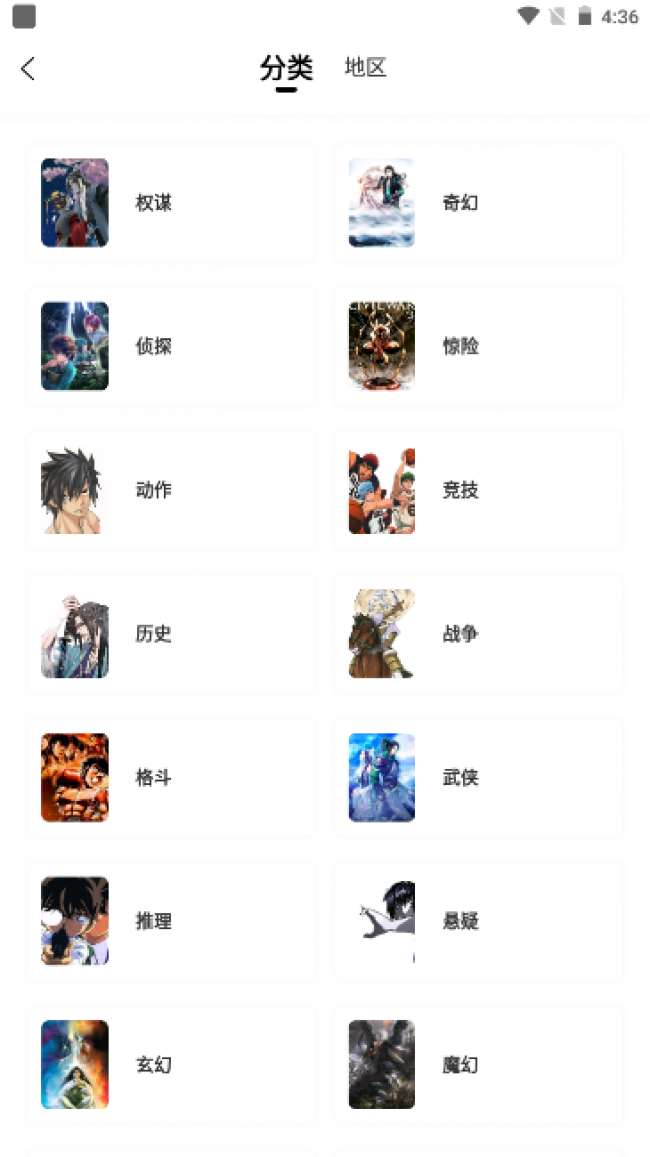
Task: View comics in the 战争 category
Action: 479,634
